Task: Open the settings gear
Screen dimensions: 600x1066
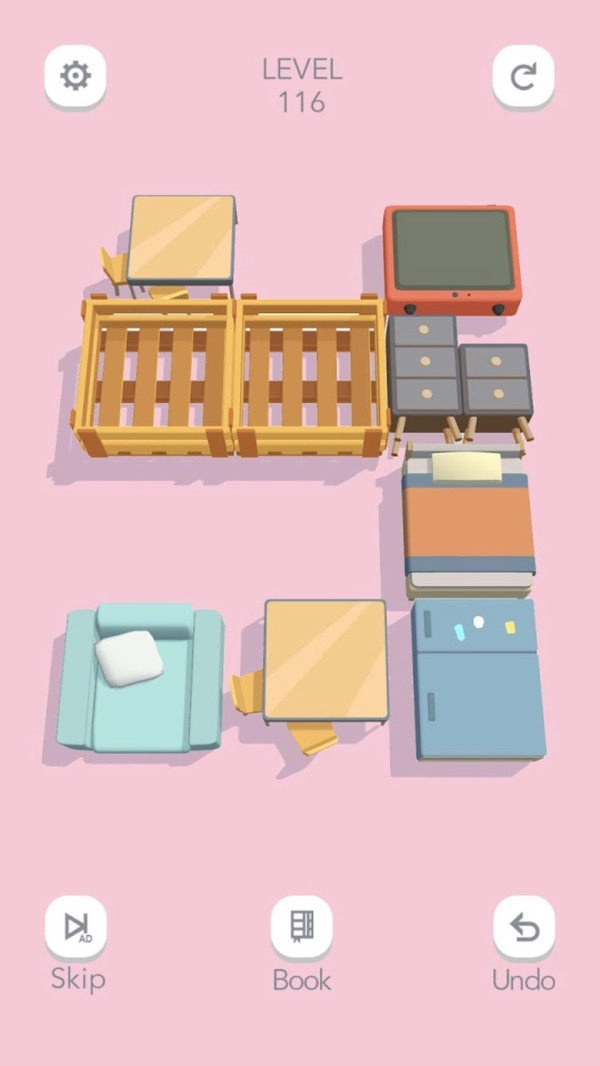Action: point(75,76)
